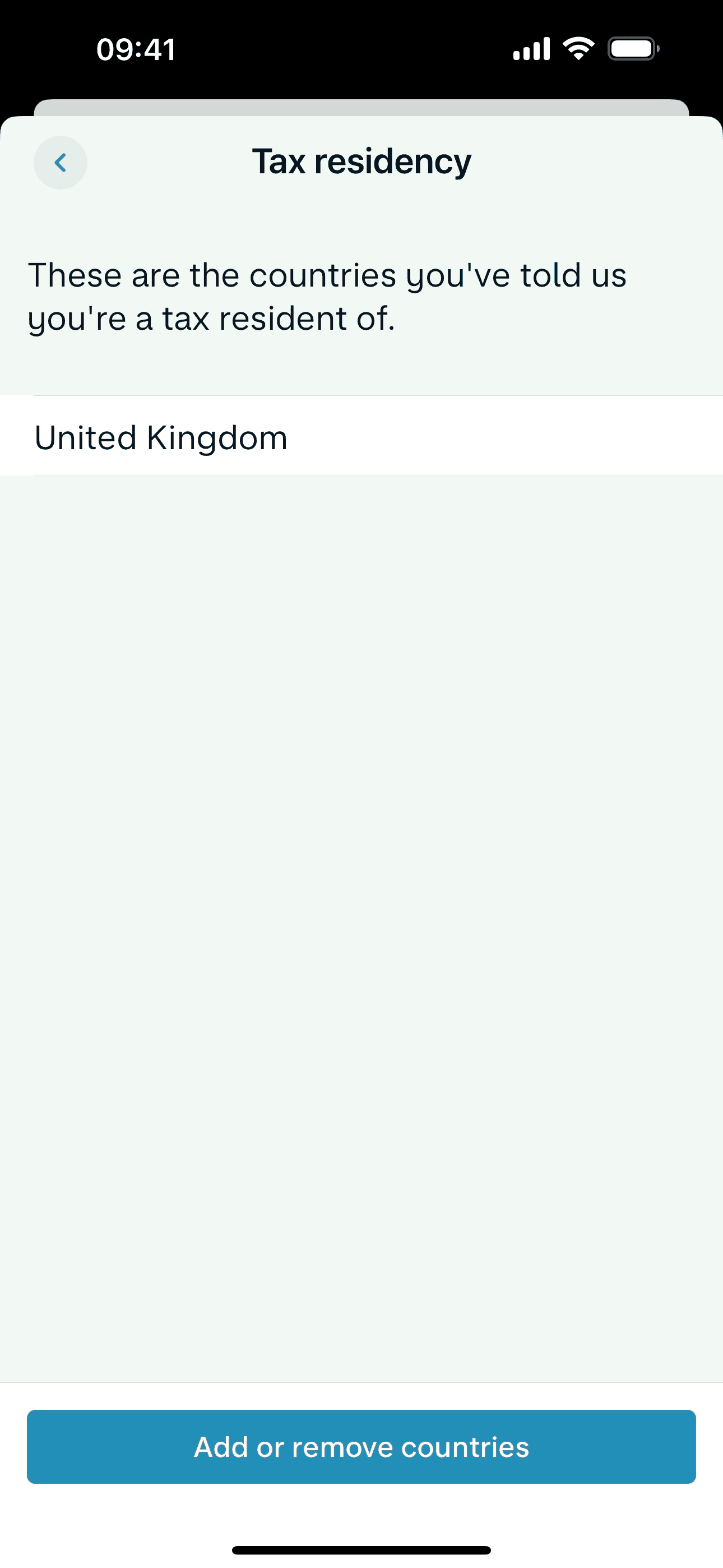Open country management via bottom button
Screen dimensions: 723x1568
click(361, 1447)
